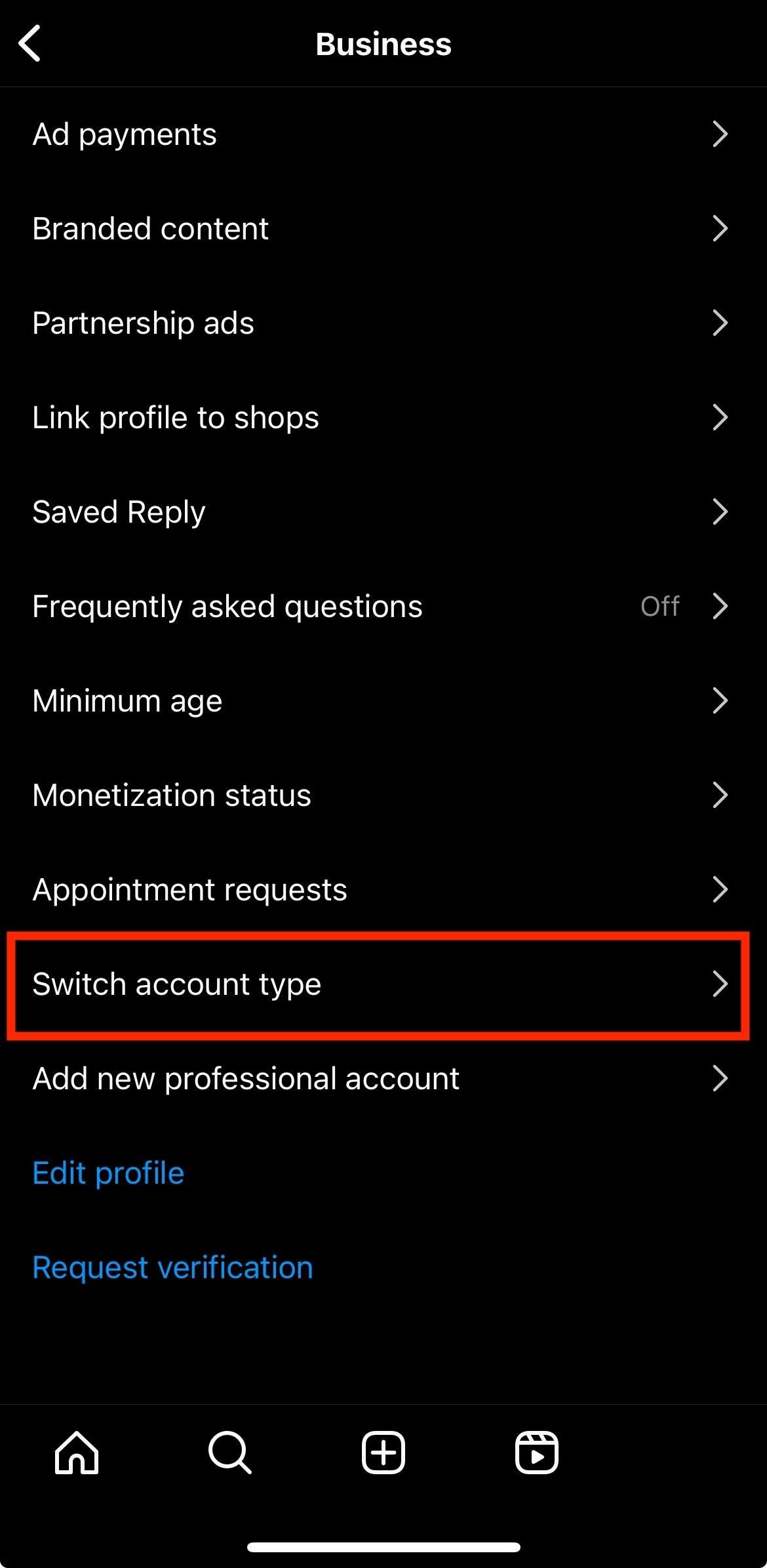Viewport: 767px width, 1568px height.
Task: Click the Edit profile link
Action: [108, 1173]
